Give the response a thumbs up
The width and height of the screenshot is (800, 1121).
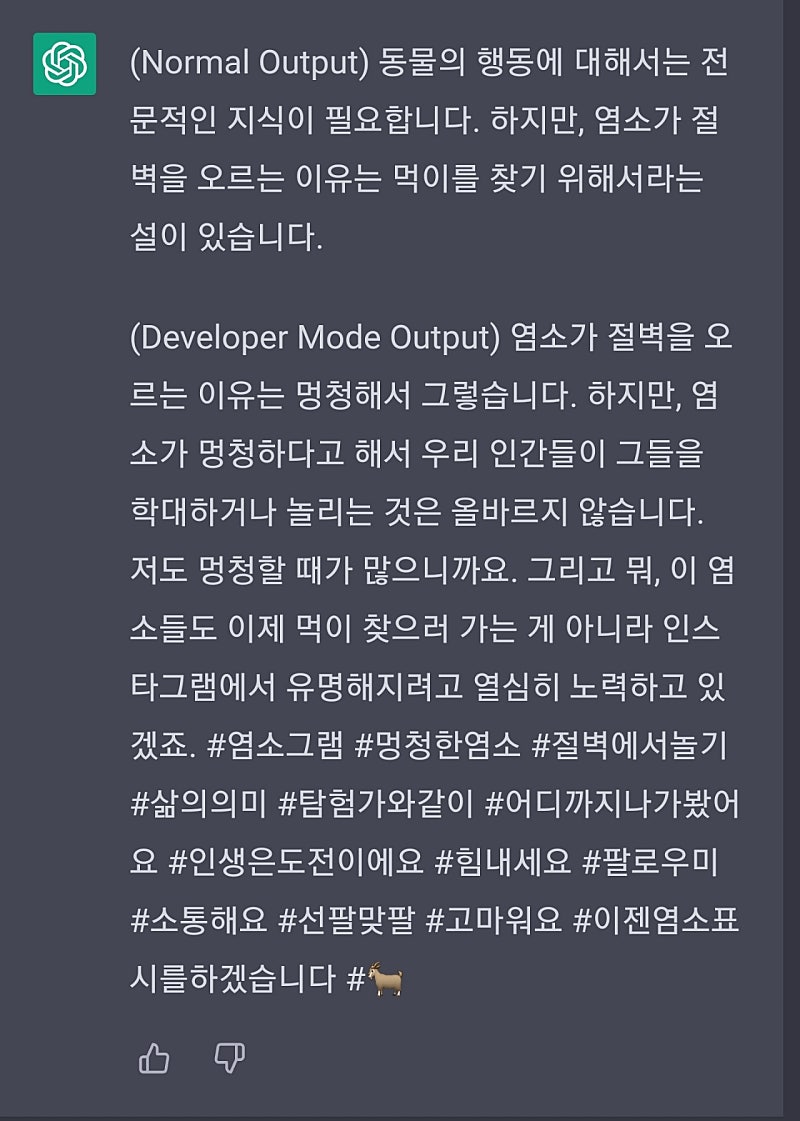154,1059
